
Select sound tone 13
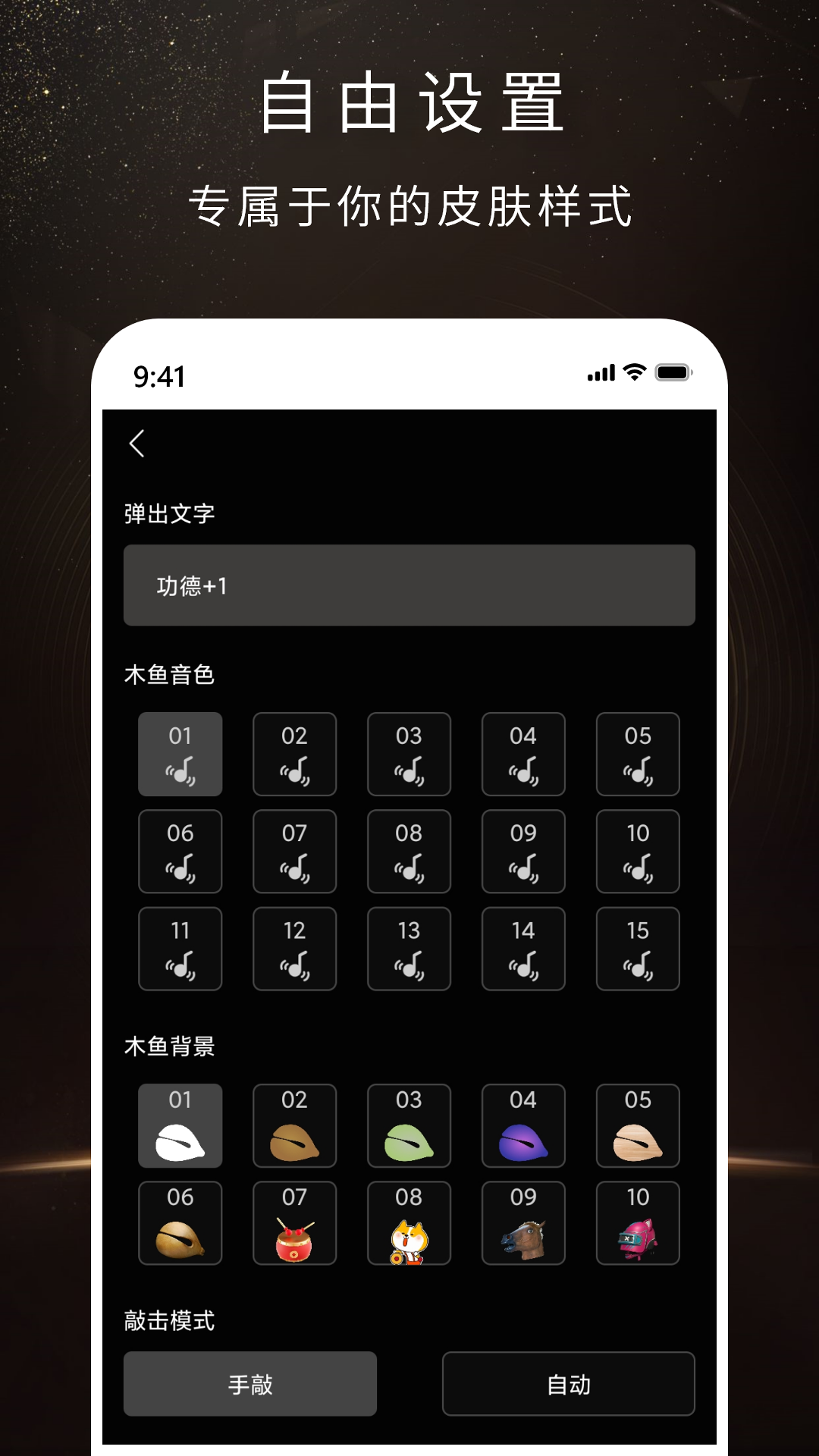(409, 949)
